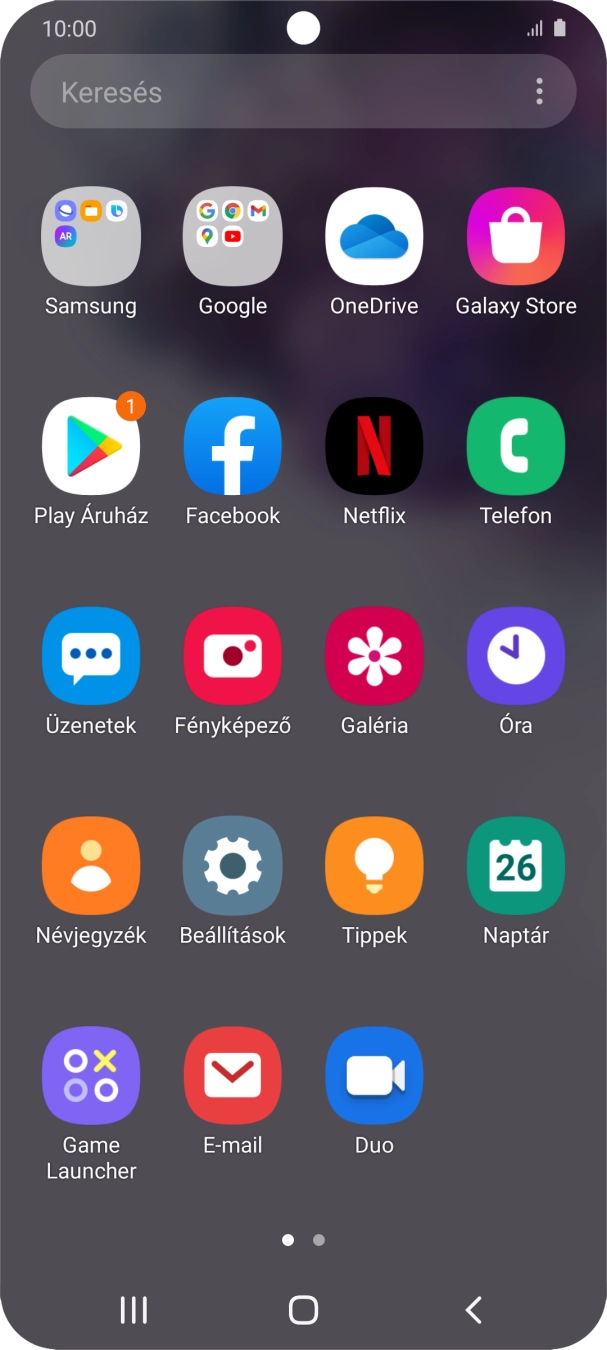Image resolution: width=607 pixels, height=1350 pixels.
Task: Open the three-dot overflow menu
Action: point(539,92)
